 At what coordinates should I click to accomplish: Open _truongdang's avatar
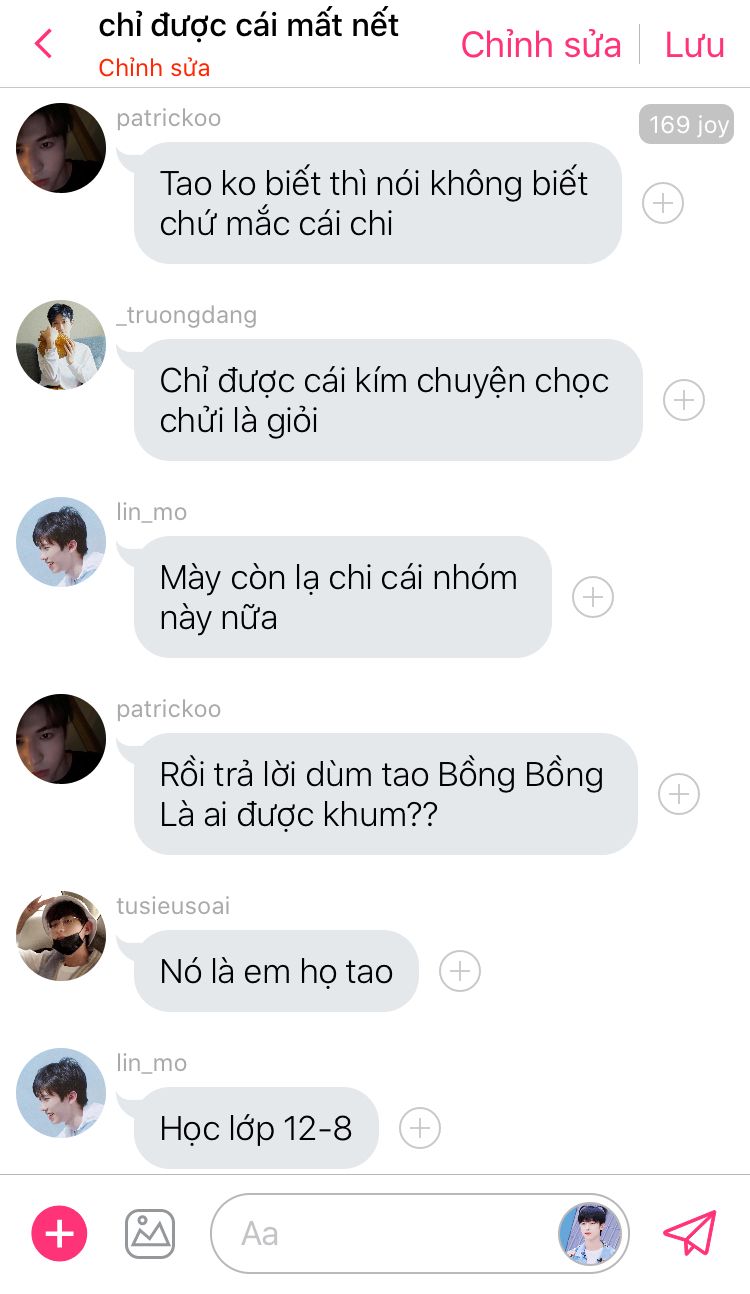61,345
